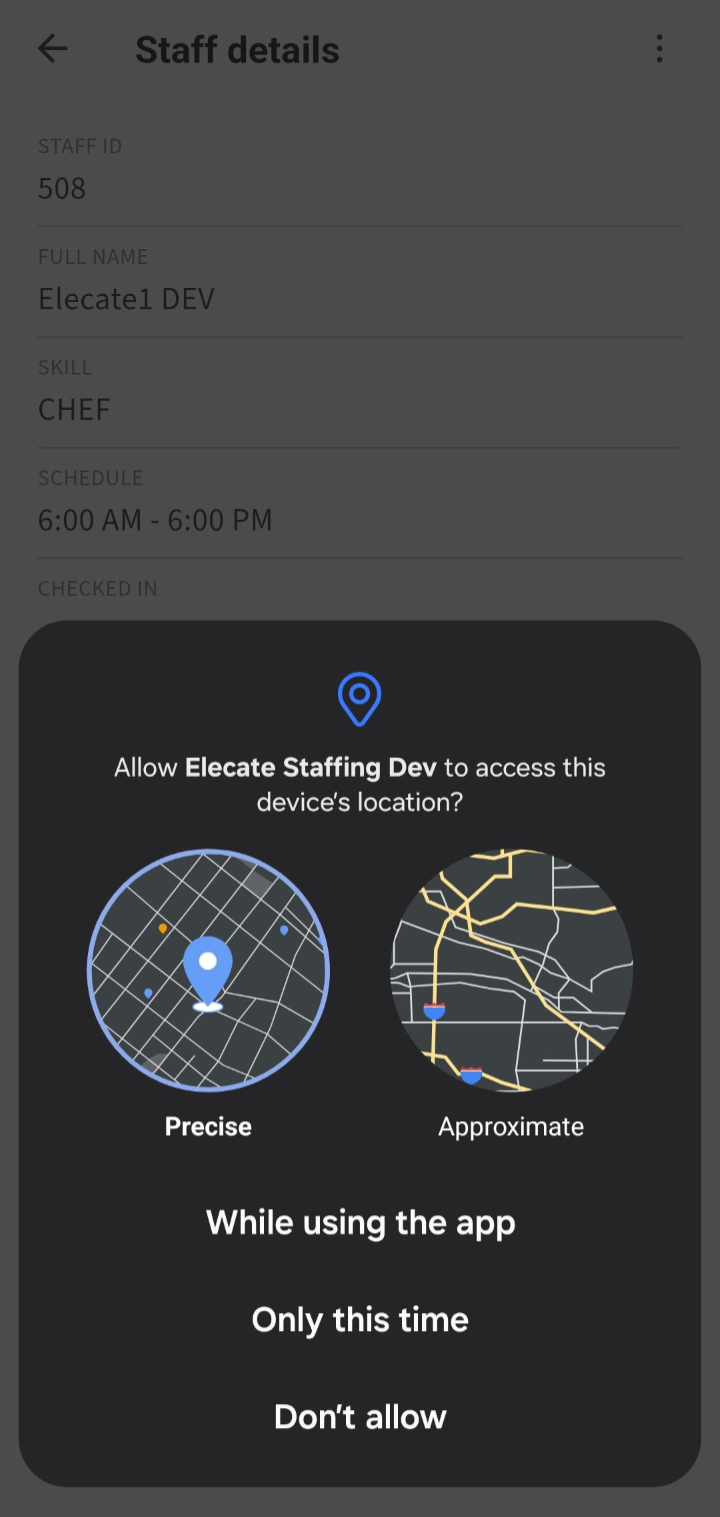Go back from Staff details
This screenshot has width=720, height=1517.
[x=52, y=49]
